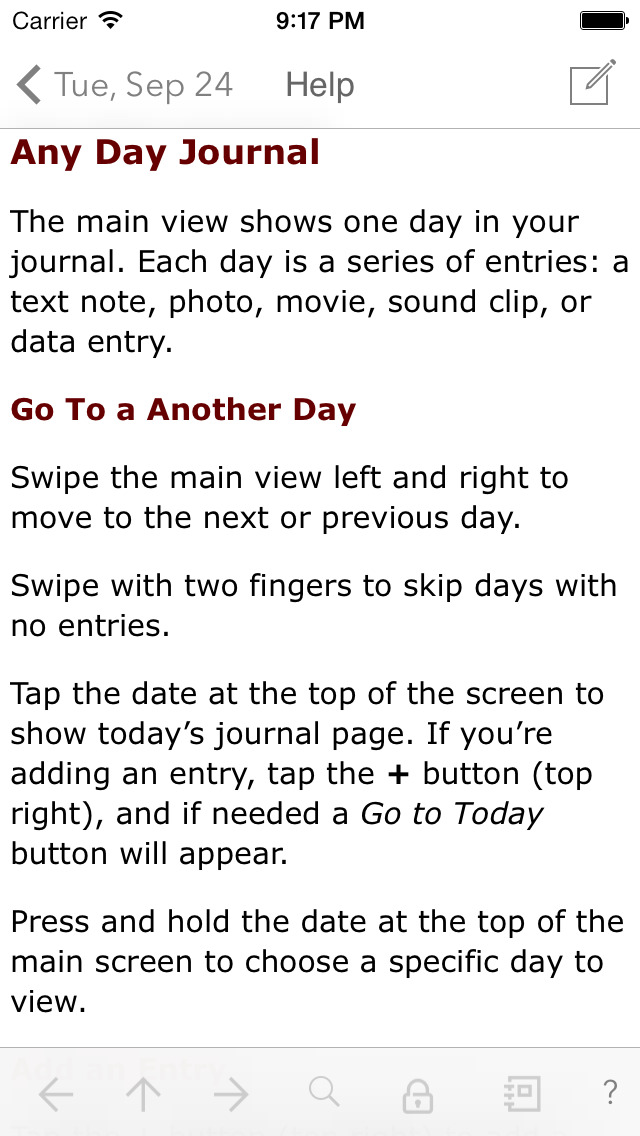Viewport: 640px width, 1136px height.
Task: Tap the question mark help icon
Action: point(610,1091)
